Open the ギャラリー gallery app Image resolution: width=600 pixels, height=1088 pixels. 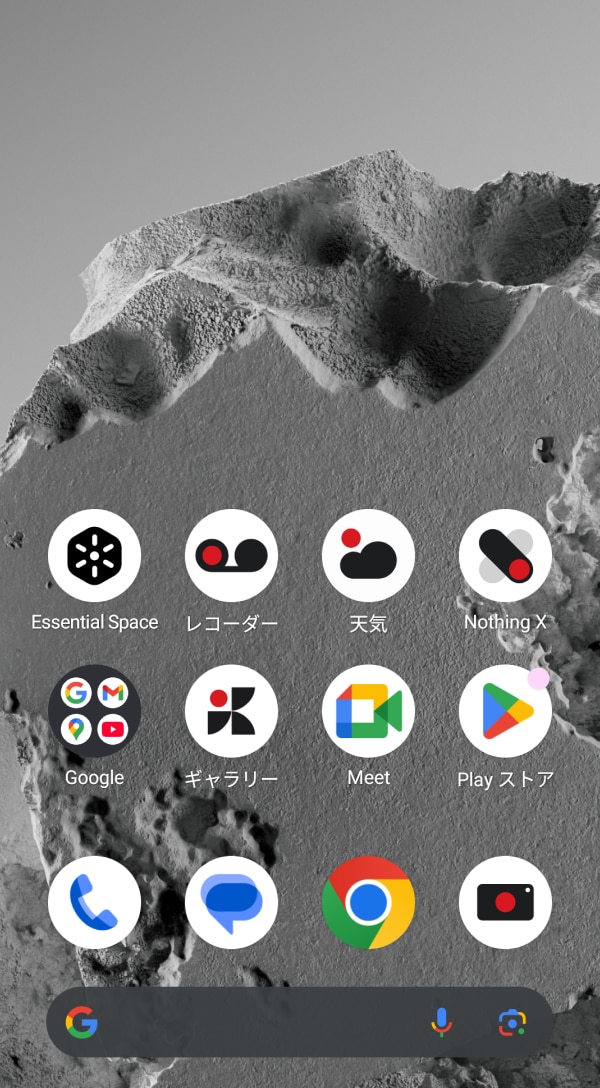point(231,712)
